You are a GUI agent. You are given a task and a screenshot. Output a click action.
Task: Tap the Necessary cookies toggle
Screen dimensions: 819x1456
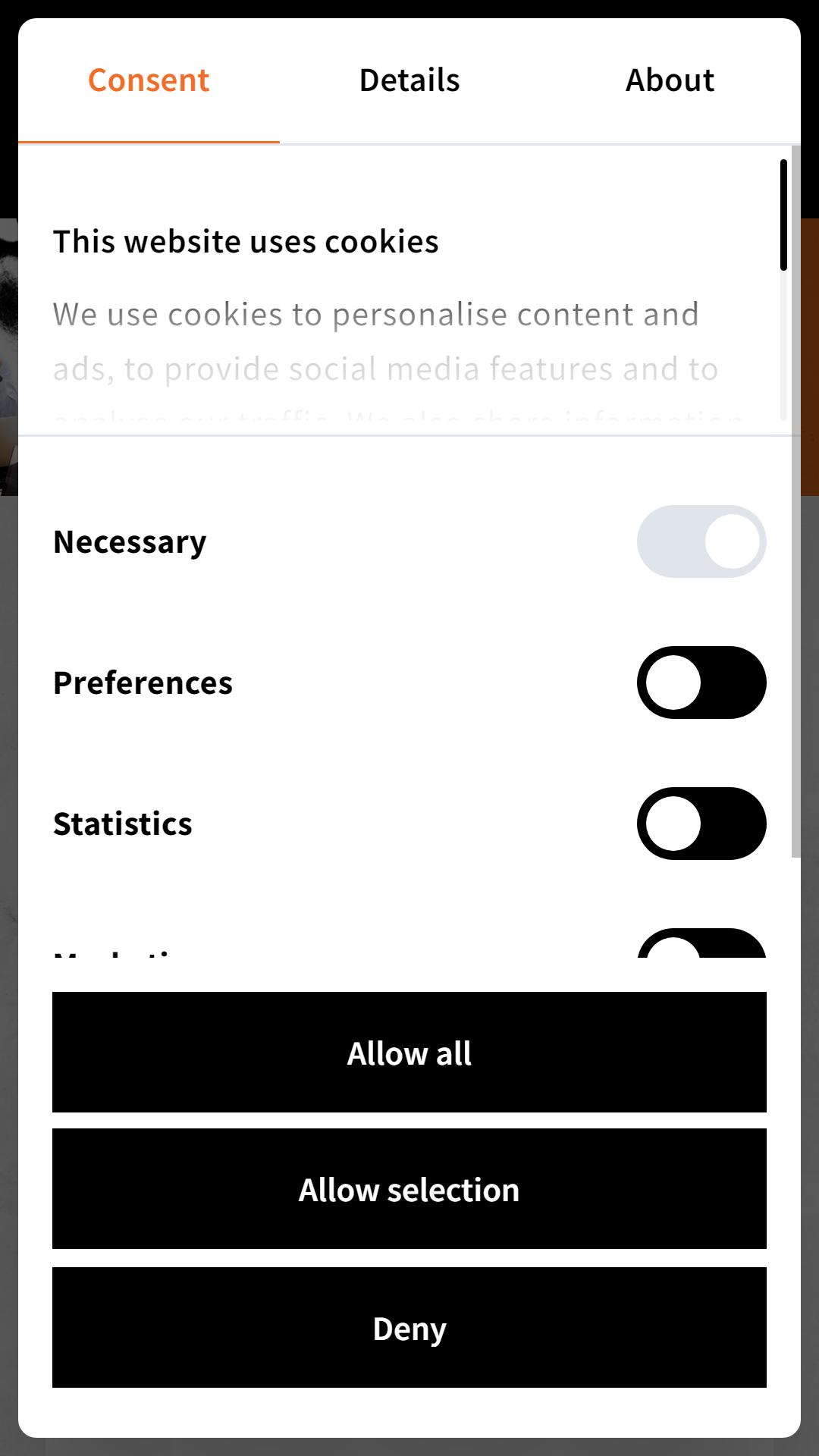coord(701,541)
